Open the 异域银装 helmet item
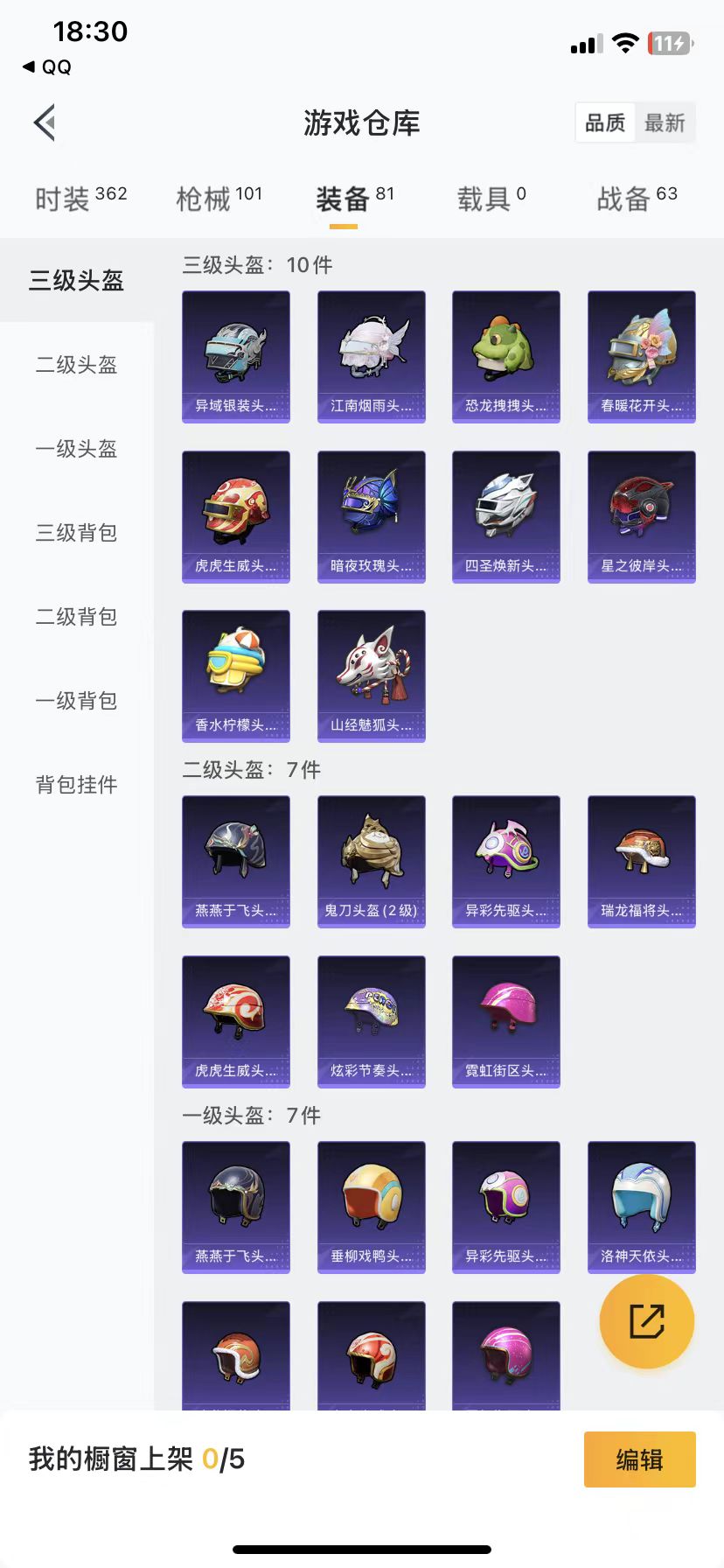Image resolution: width=724 pixels, height=1568 pixels. click(236, 356)
